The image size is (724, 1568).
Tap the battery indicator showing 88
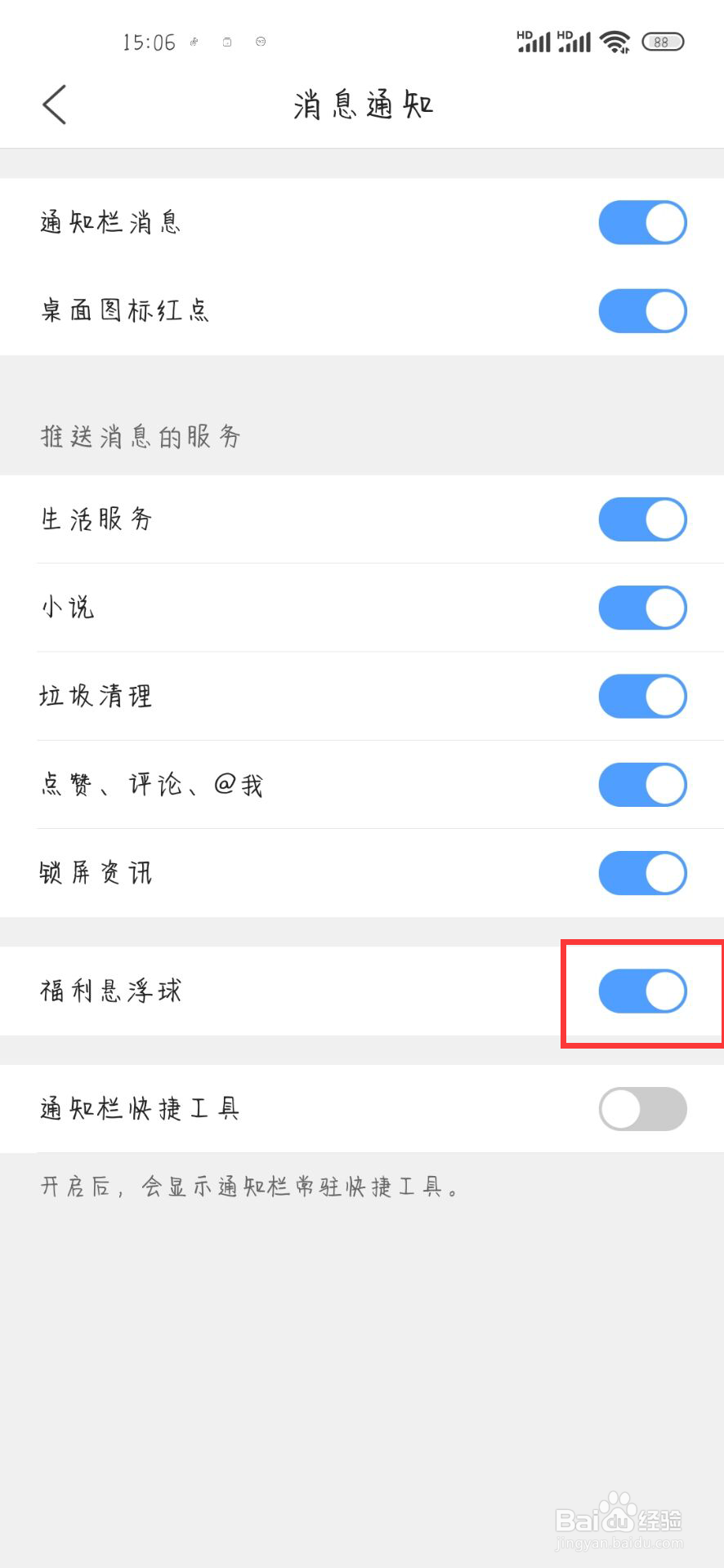tap(661, 41)
